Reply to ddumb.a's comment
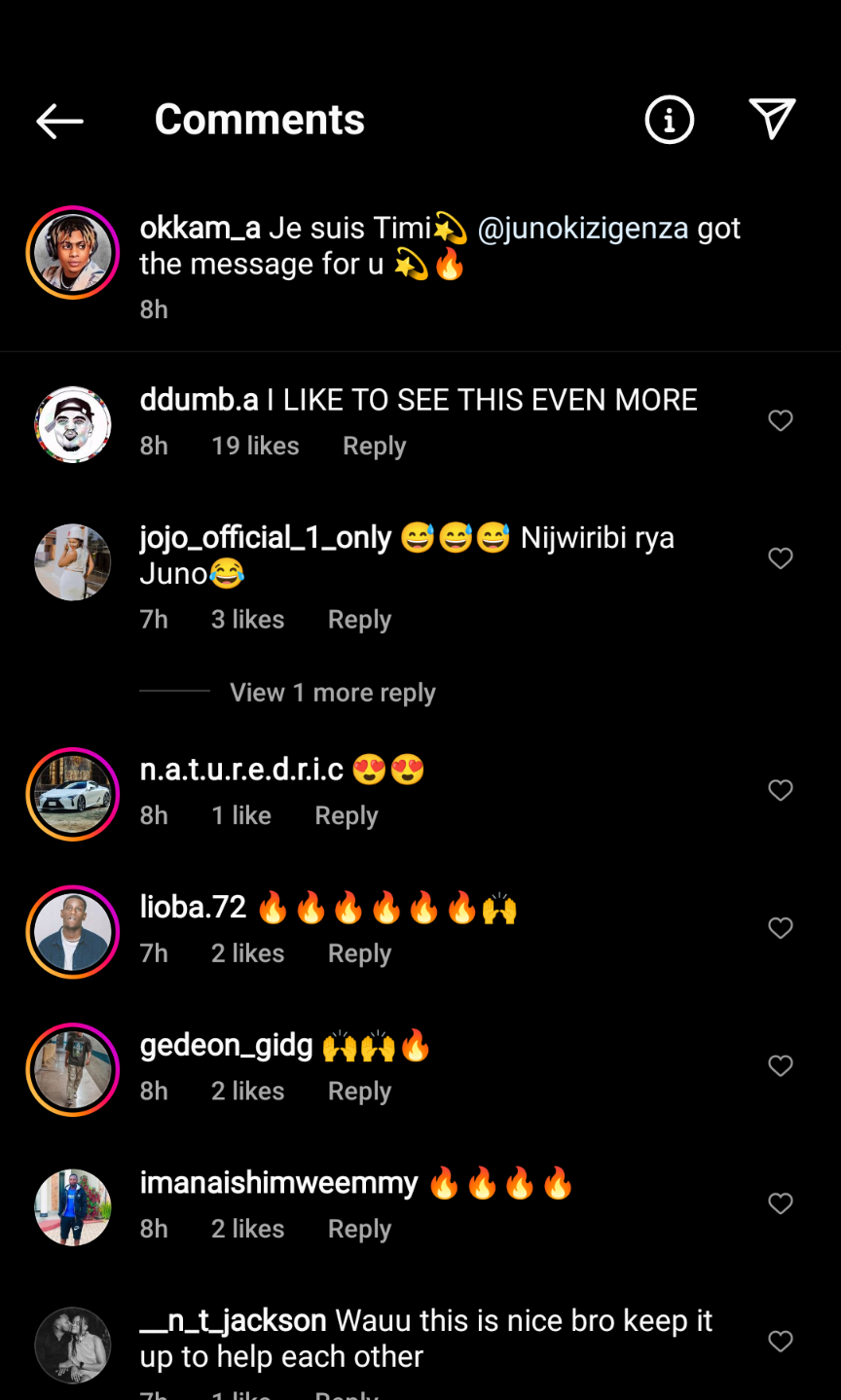This screenshot has width=841, height=1400. [x=374, y=446]
